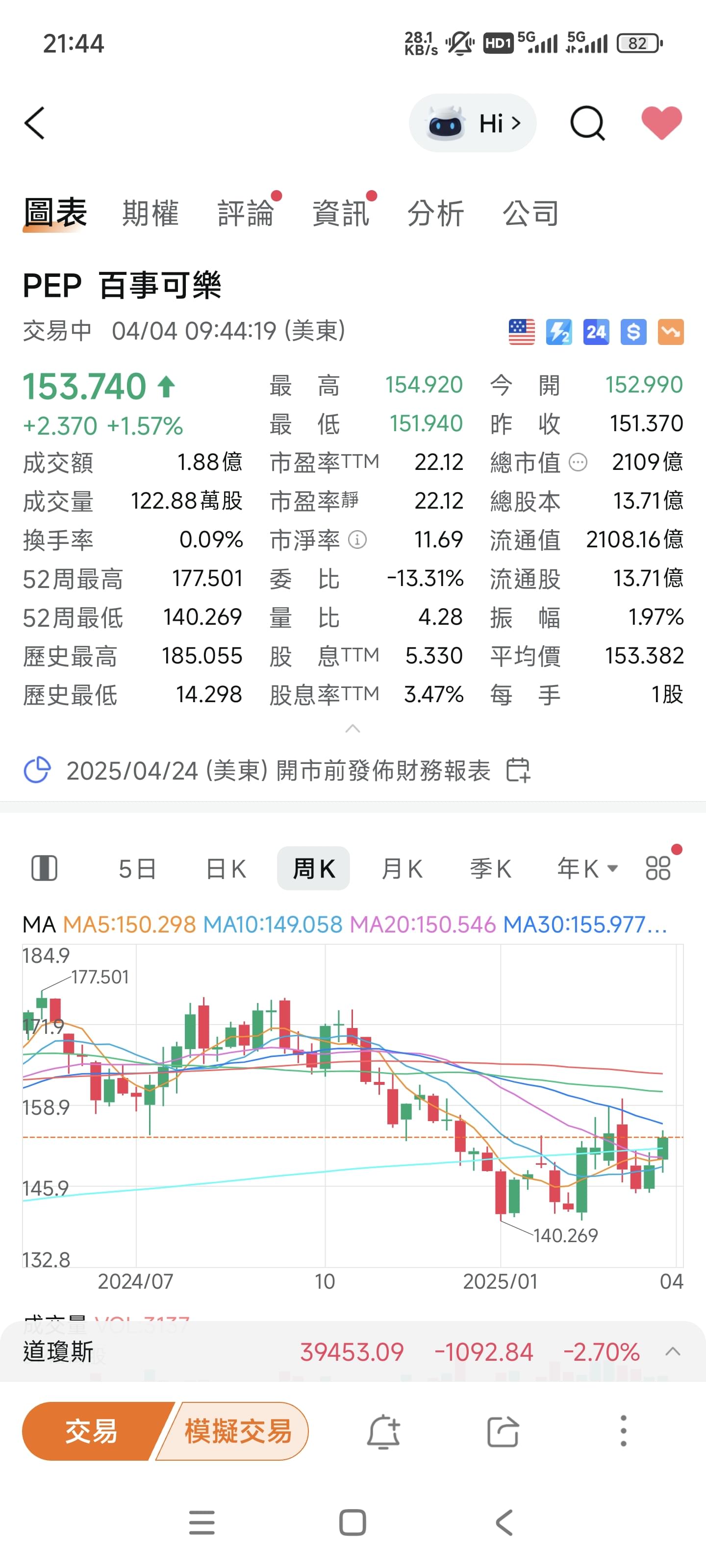706x1568 pixels.
Task: Switch to the 評論 tab
Action: tap(246, 213)
